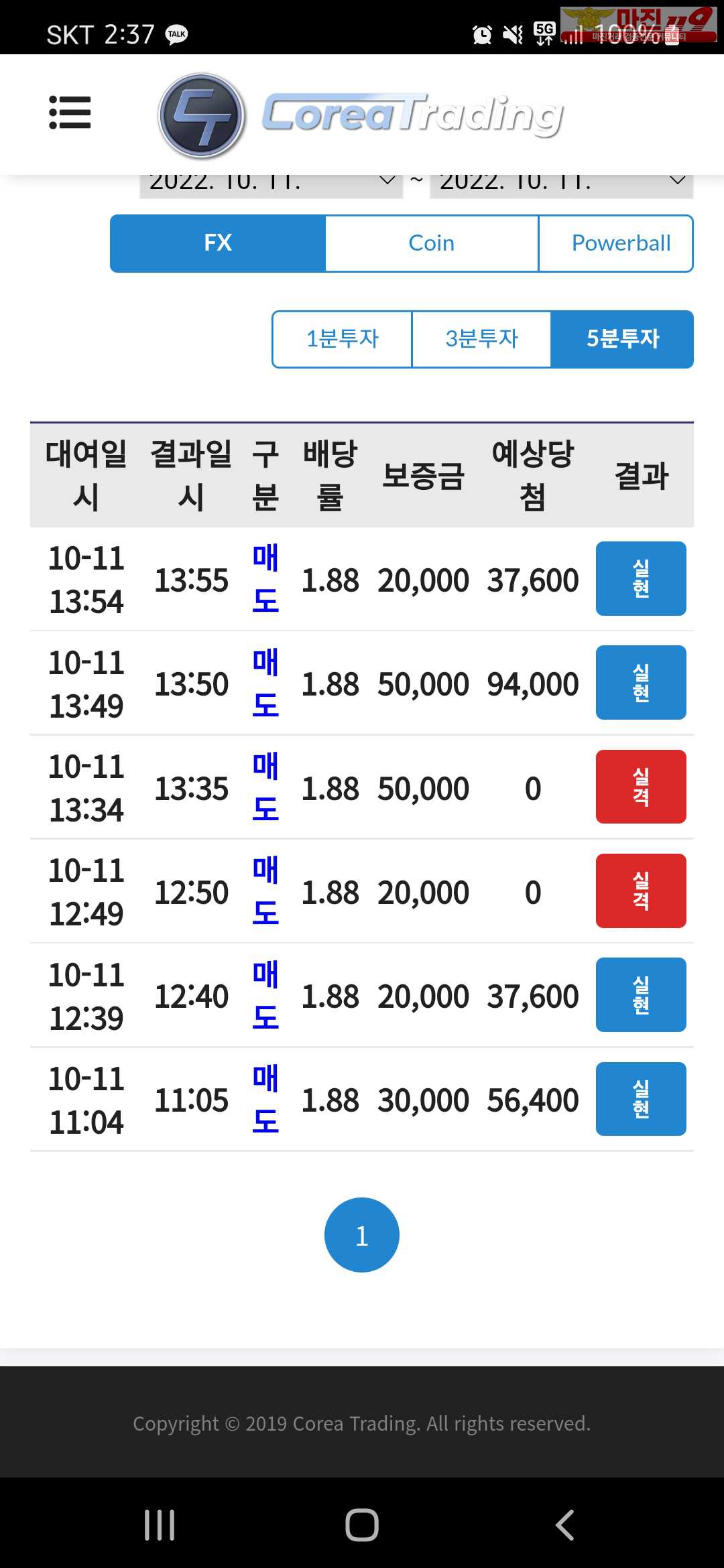Select the FX tab

(218, 243)
